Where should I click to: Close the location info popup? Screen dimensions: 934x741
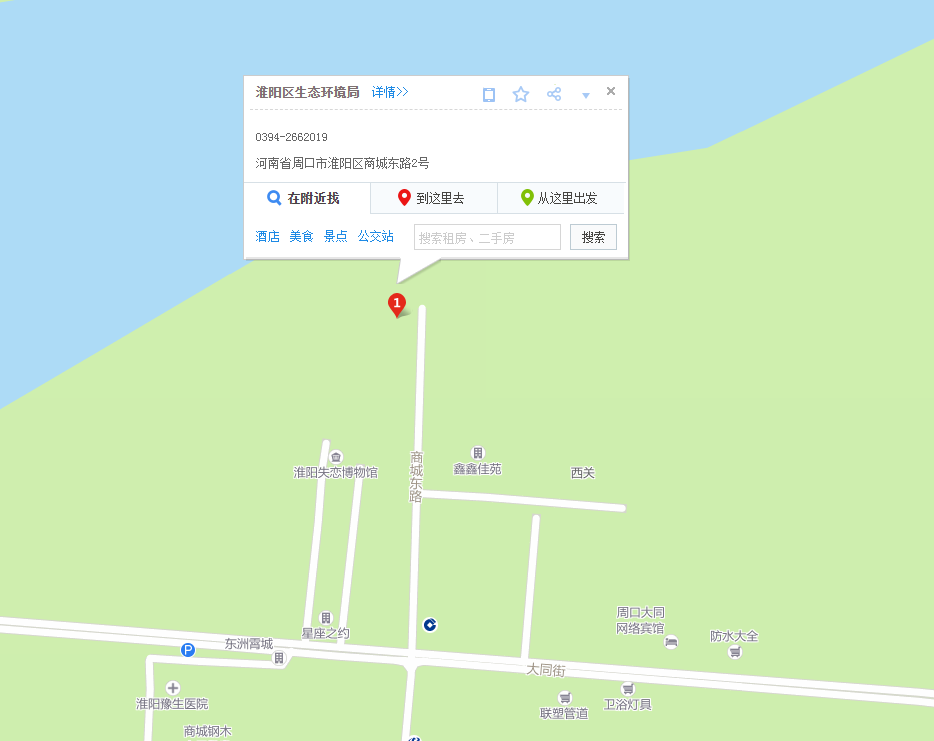(611, 91)
